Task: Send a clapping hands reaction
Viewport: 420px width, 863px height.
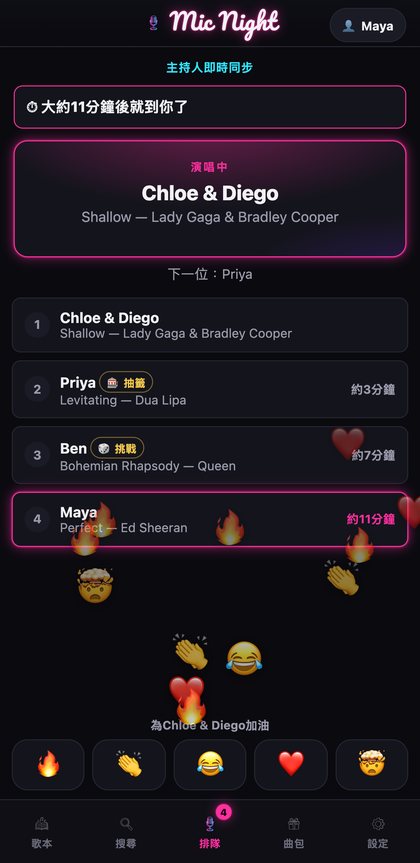Action: pyautogui.click(x=129, y=764)
